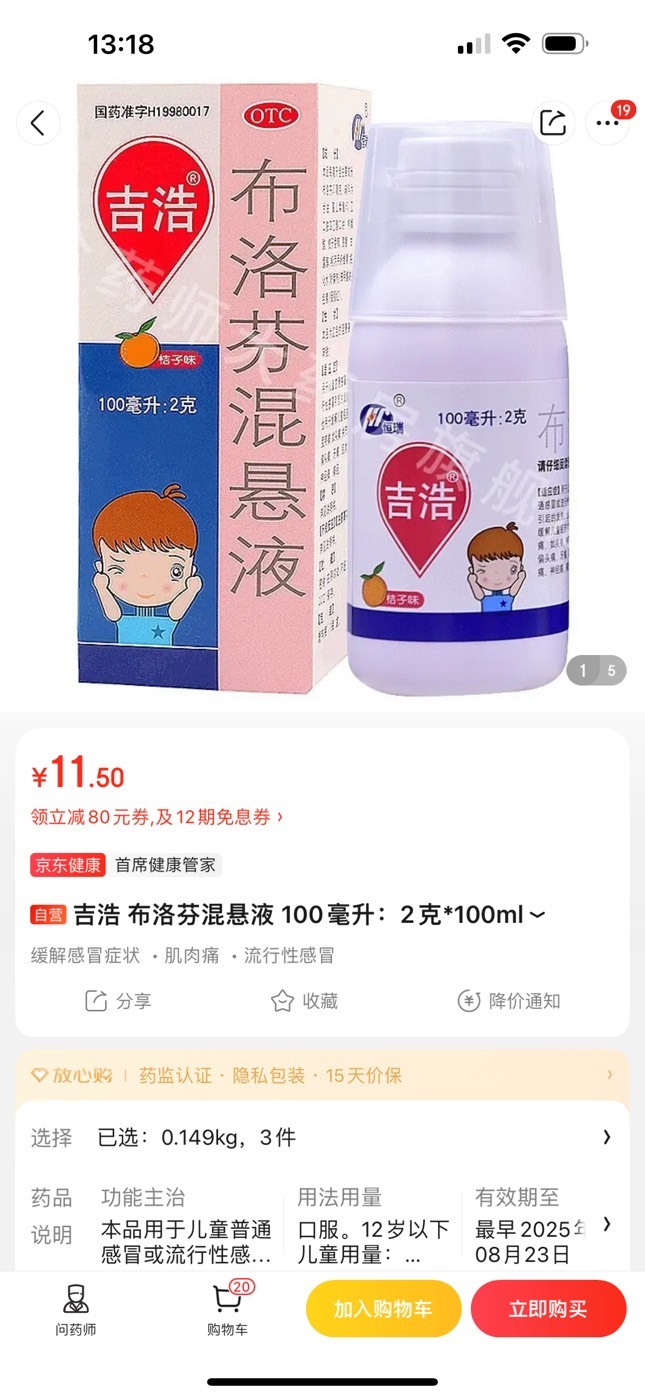
Task: Open the three-dot overflow menu
Action: (607, 123)
